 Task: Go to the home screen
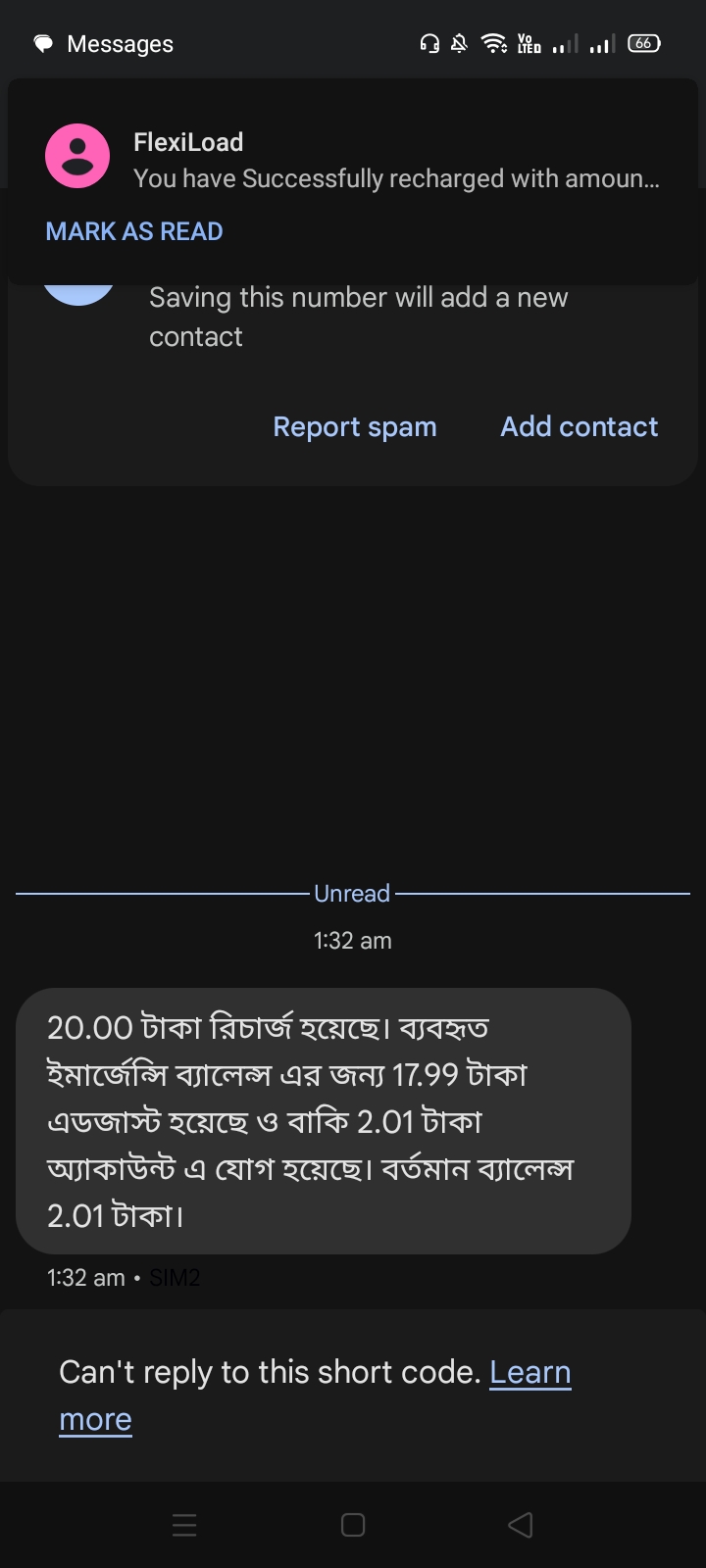click(x=353, y=1525)
